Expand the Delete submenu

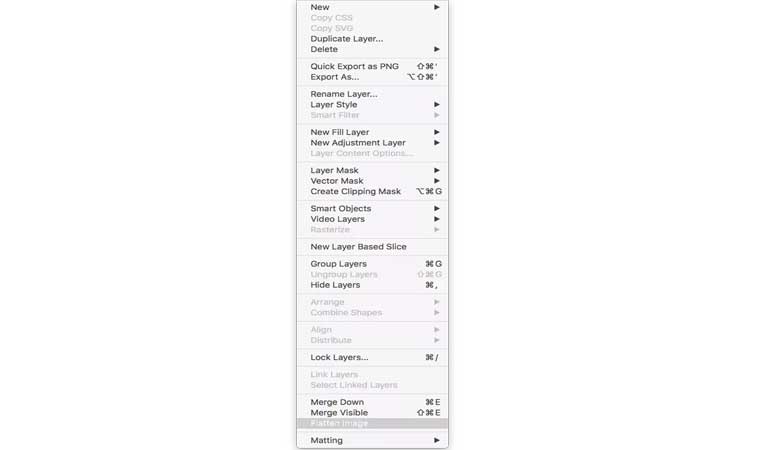(x=324, y=49)
